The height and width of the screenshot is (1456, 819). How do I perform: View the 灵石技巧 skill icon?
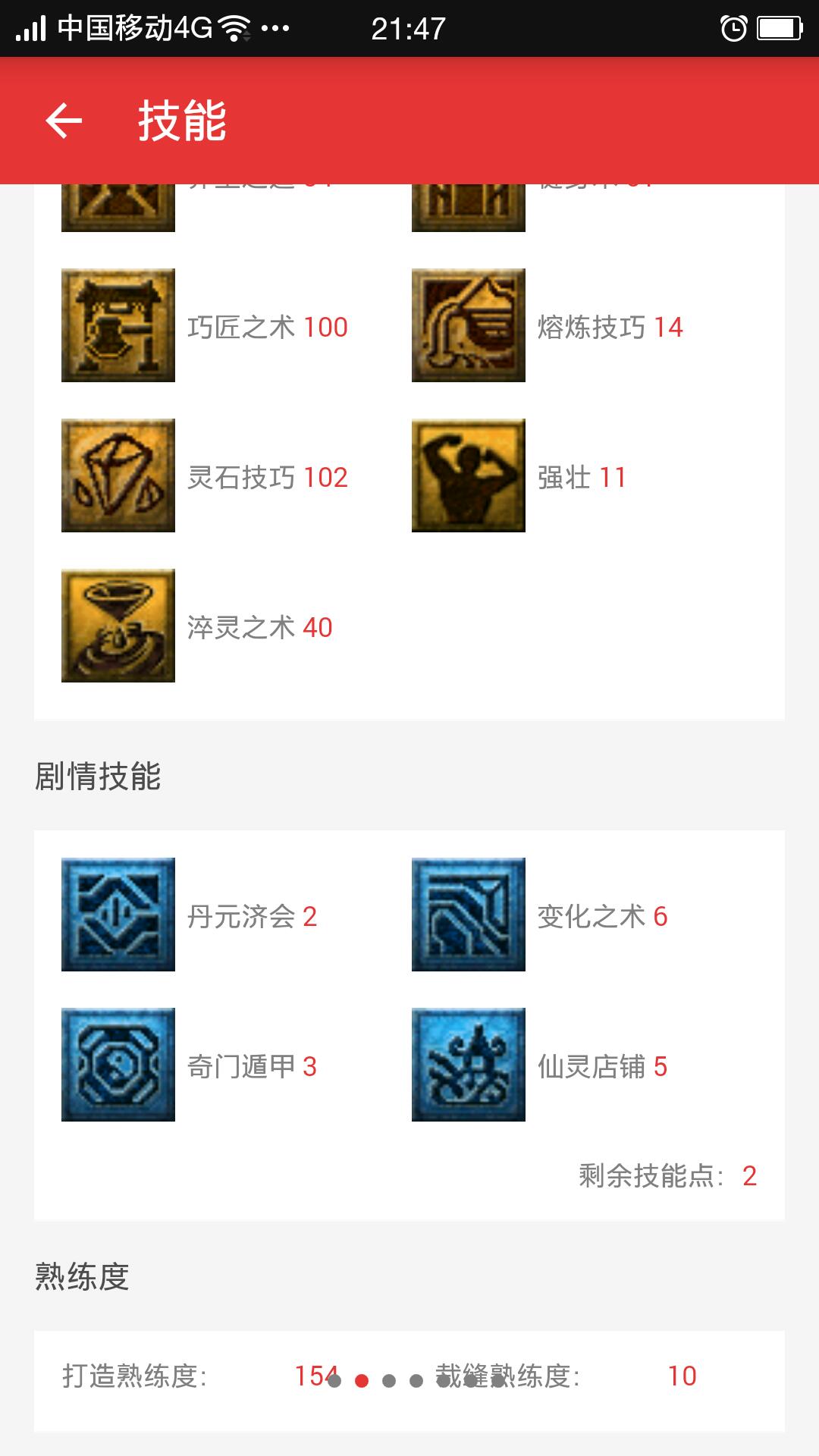coord(118,475)
